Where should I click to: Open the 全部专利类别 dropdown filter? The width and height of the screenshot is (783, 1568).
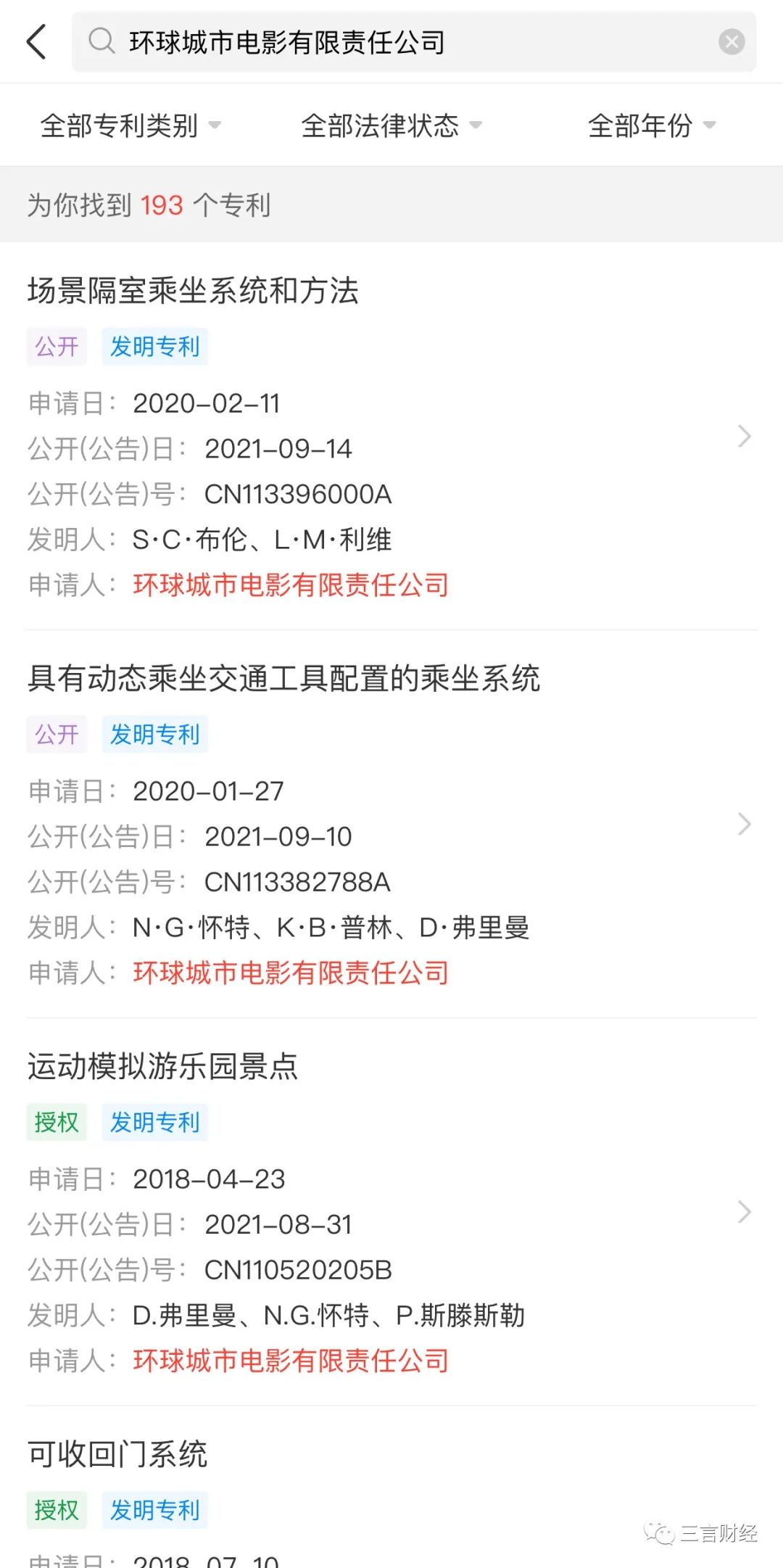(130, 125)
